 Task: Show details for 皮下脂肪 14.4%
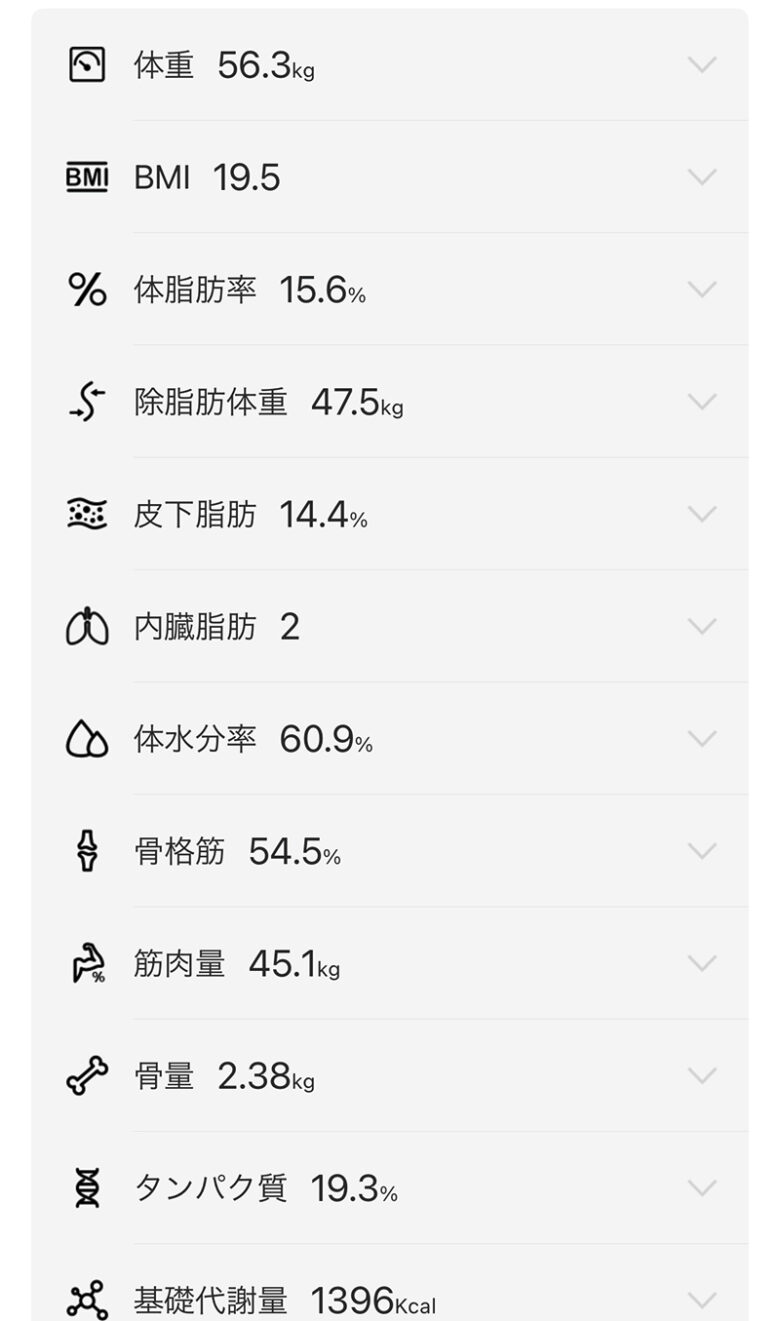click(703, 514)
